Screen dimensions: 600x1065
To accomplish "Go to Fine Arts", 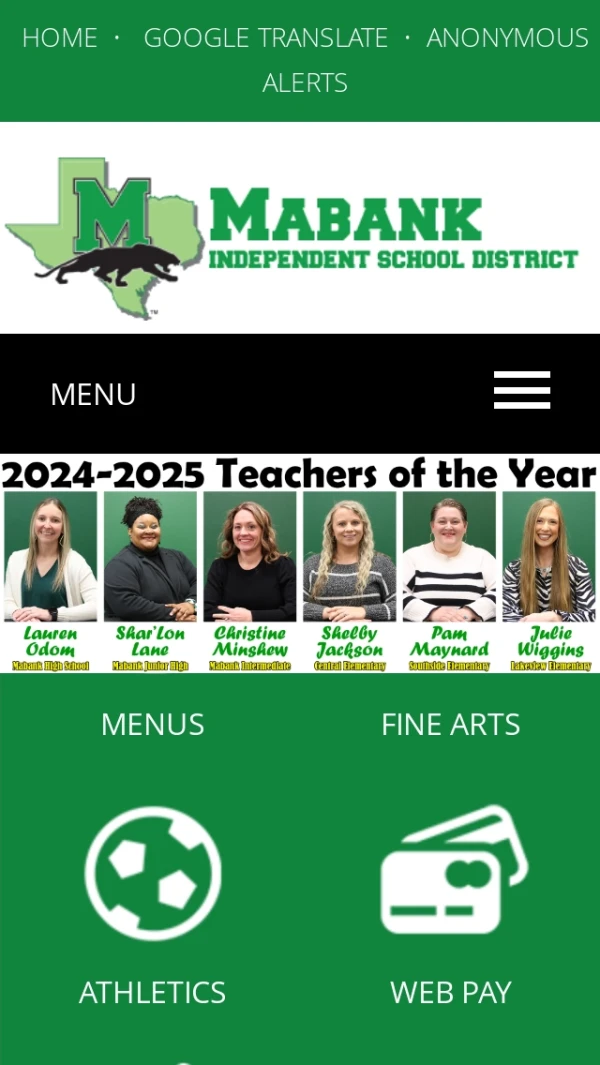I will (x=450, y=724).
